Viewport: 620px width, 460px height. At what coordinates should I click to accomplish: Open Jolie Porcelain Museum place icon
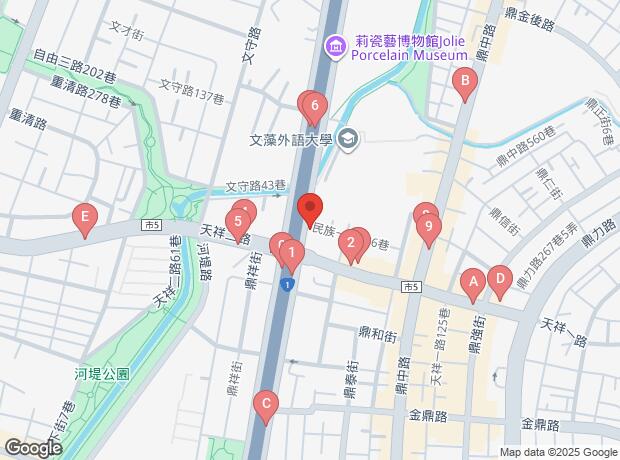click(337, 44)
